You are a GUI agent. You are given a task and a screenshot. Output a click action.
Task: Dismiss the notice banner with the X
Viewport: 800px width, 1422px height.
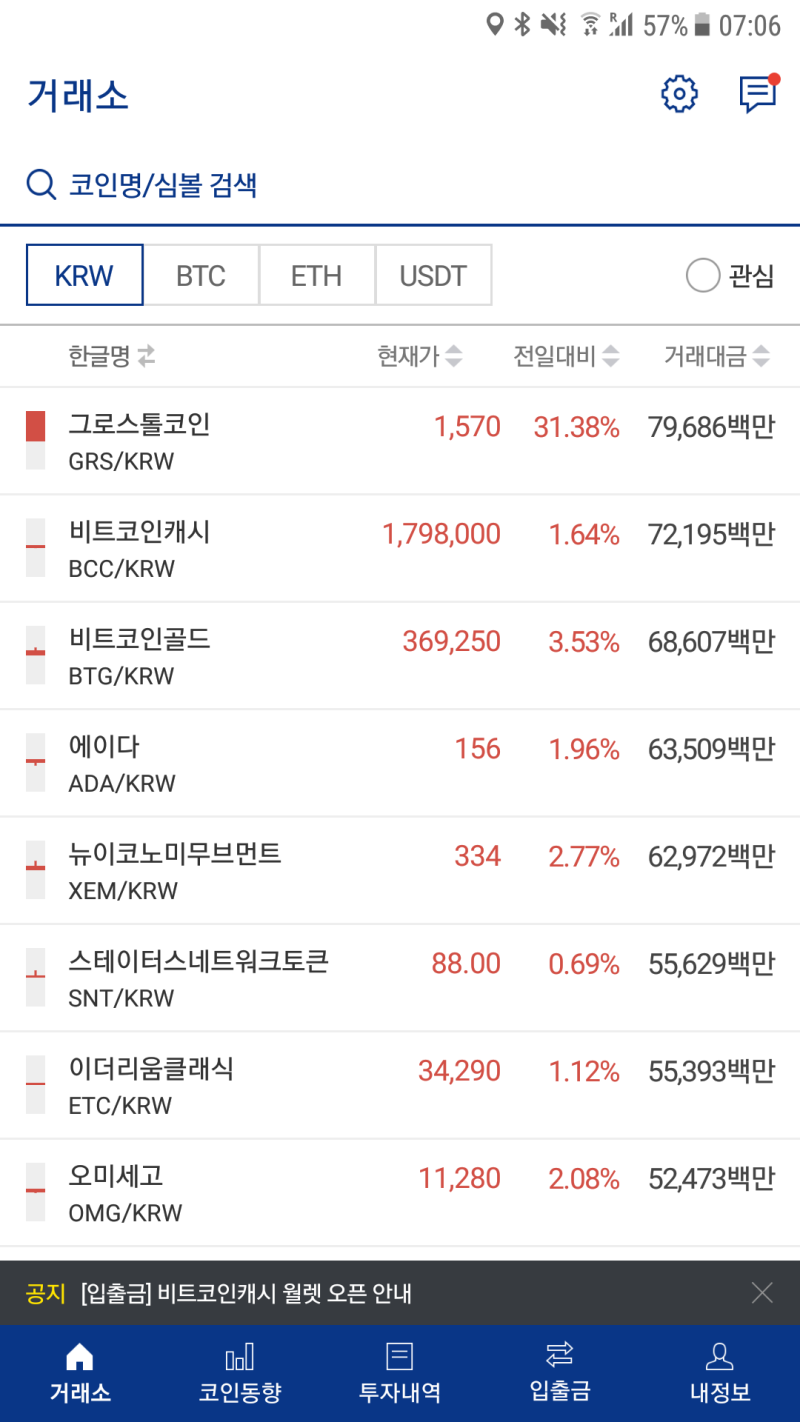[762, 1292]
